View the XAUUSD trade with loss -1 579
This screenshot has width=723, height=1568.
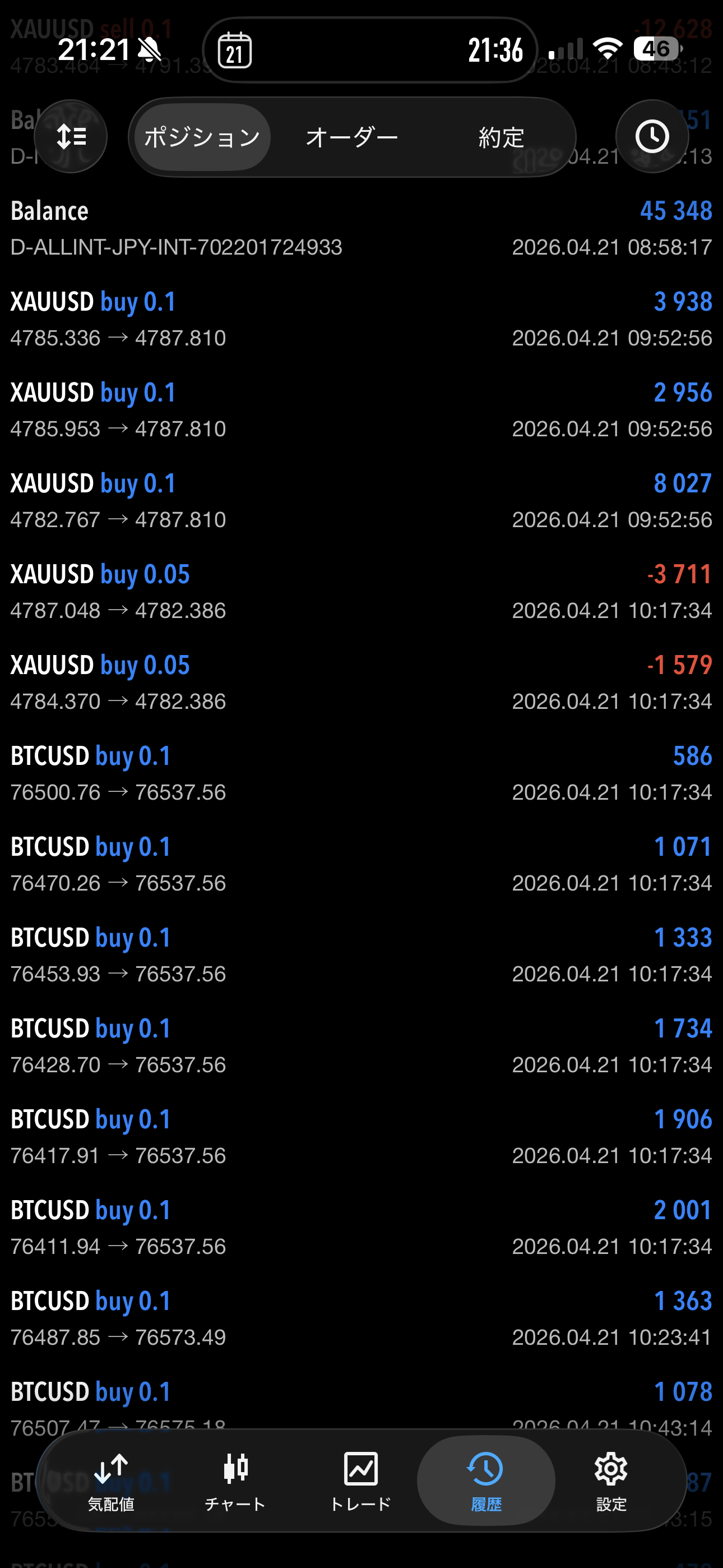361,682
